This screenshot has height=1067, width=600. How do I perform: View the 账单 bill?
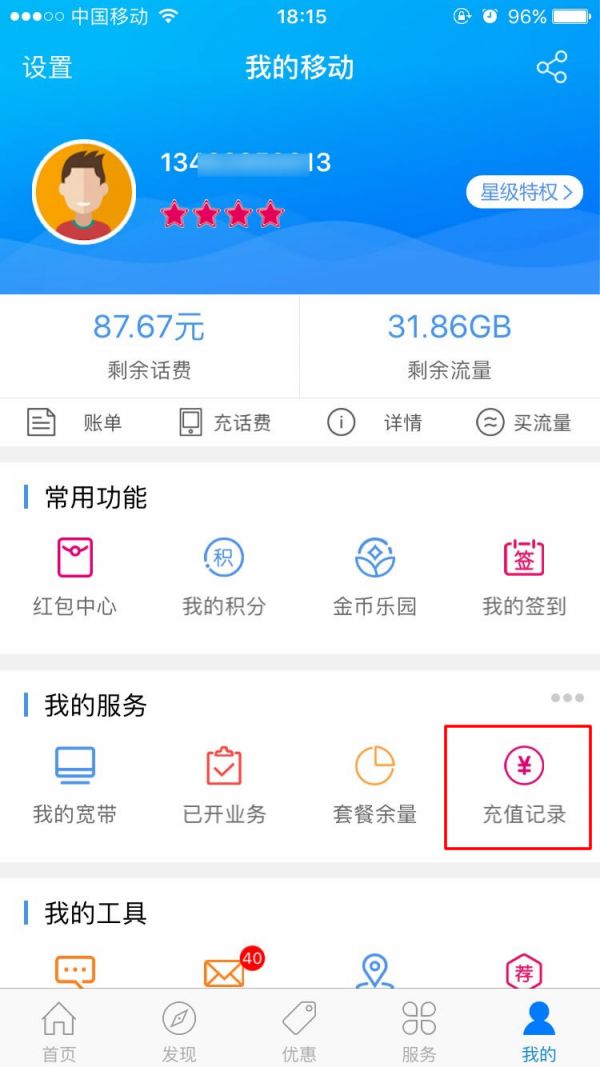74,423
